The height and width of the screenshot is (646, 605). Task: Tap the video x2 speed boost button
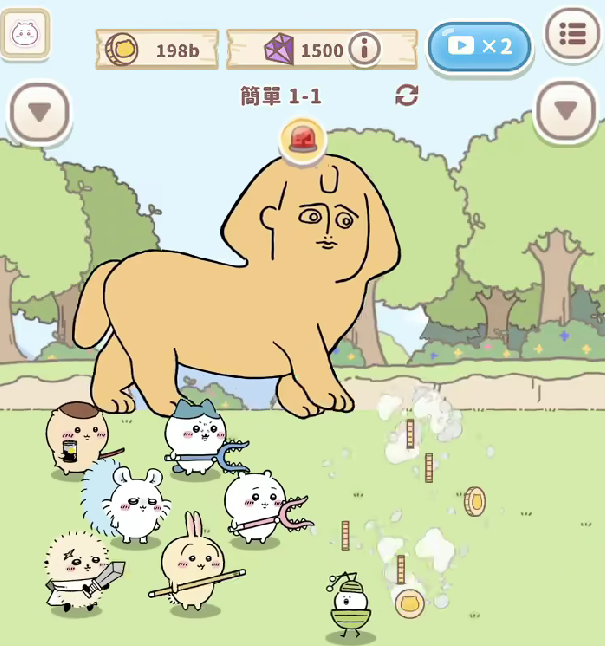(480, 46)
